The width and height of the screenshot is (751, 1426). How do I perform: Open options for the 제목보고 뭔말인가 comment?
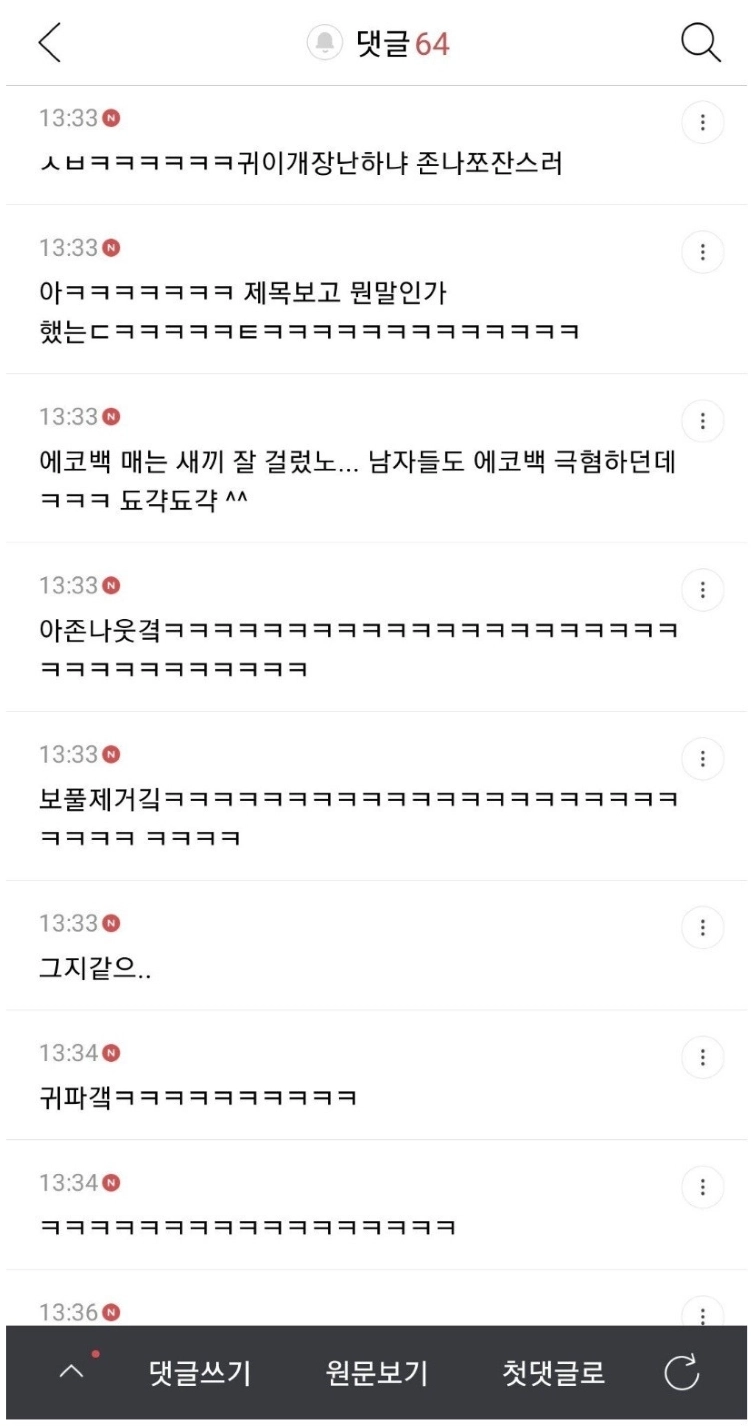click(702, 251)
